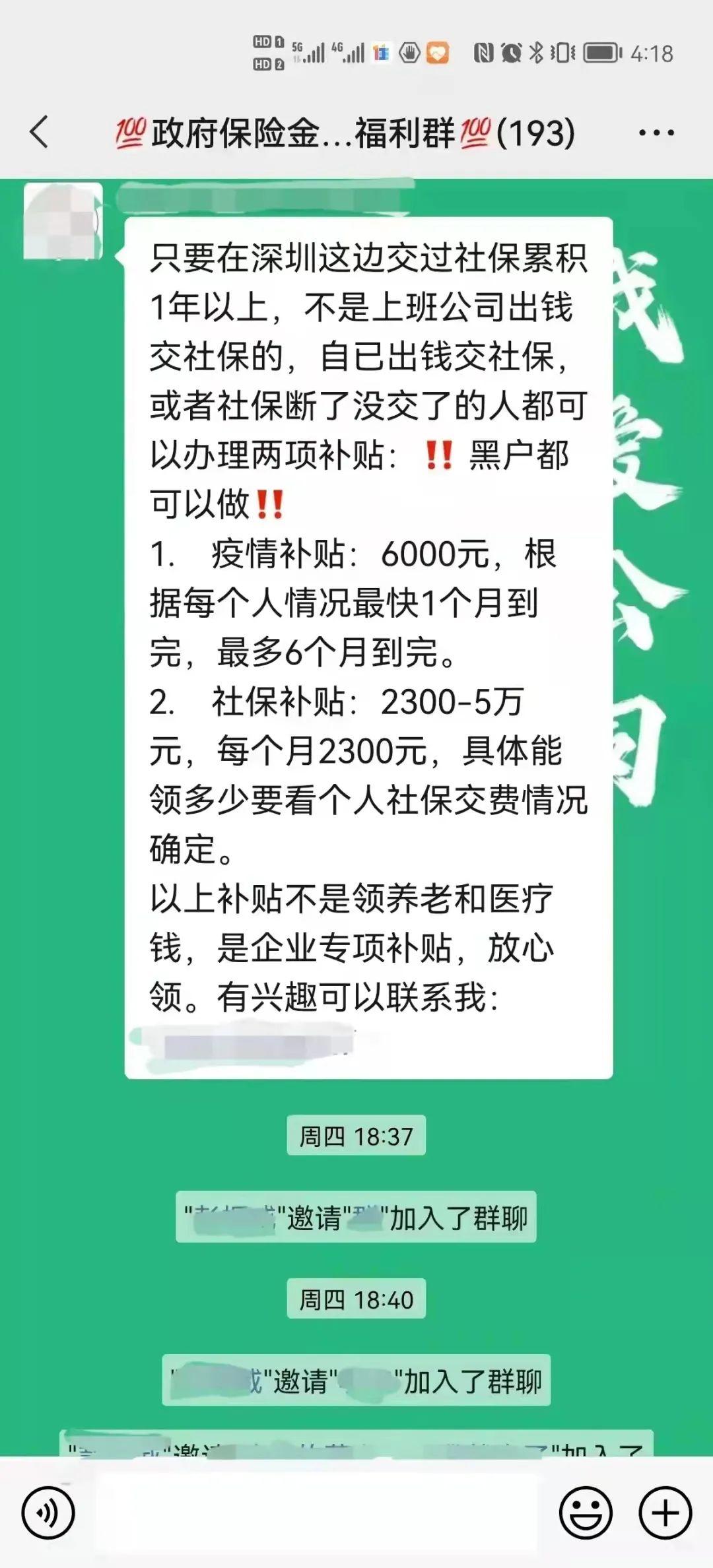Switch to voice message input
The height and width of the screenshot is (1568, 713).
coord(48,1512)
